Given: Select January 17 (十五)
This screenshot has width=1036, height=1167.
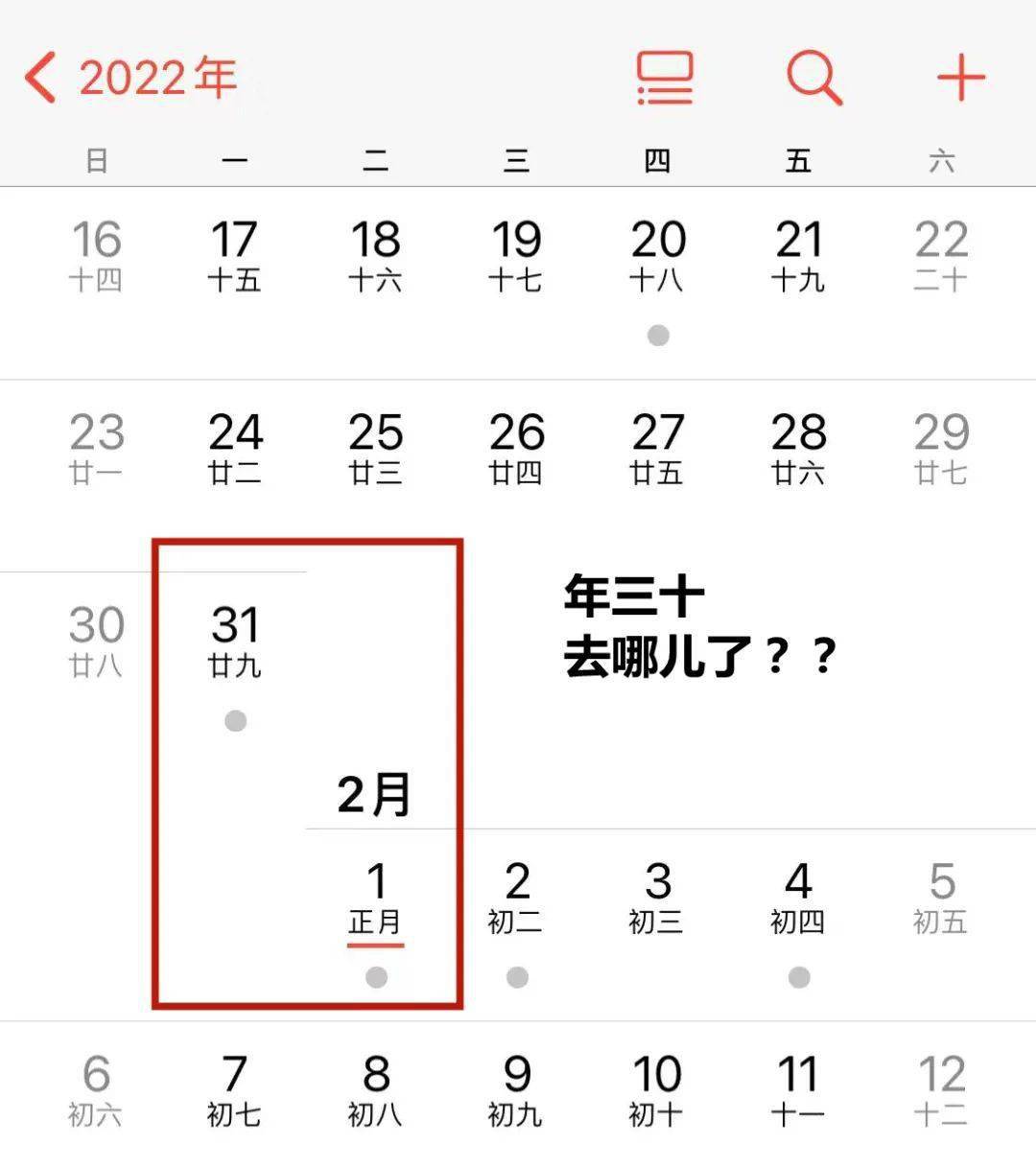Looking at the screenshot, I should point(235,255).
